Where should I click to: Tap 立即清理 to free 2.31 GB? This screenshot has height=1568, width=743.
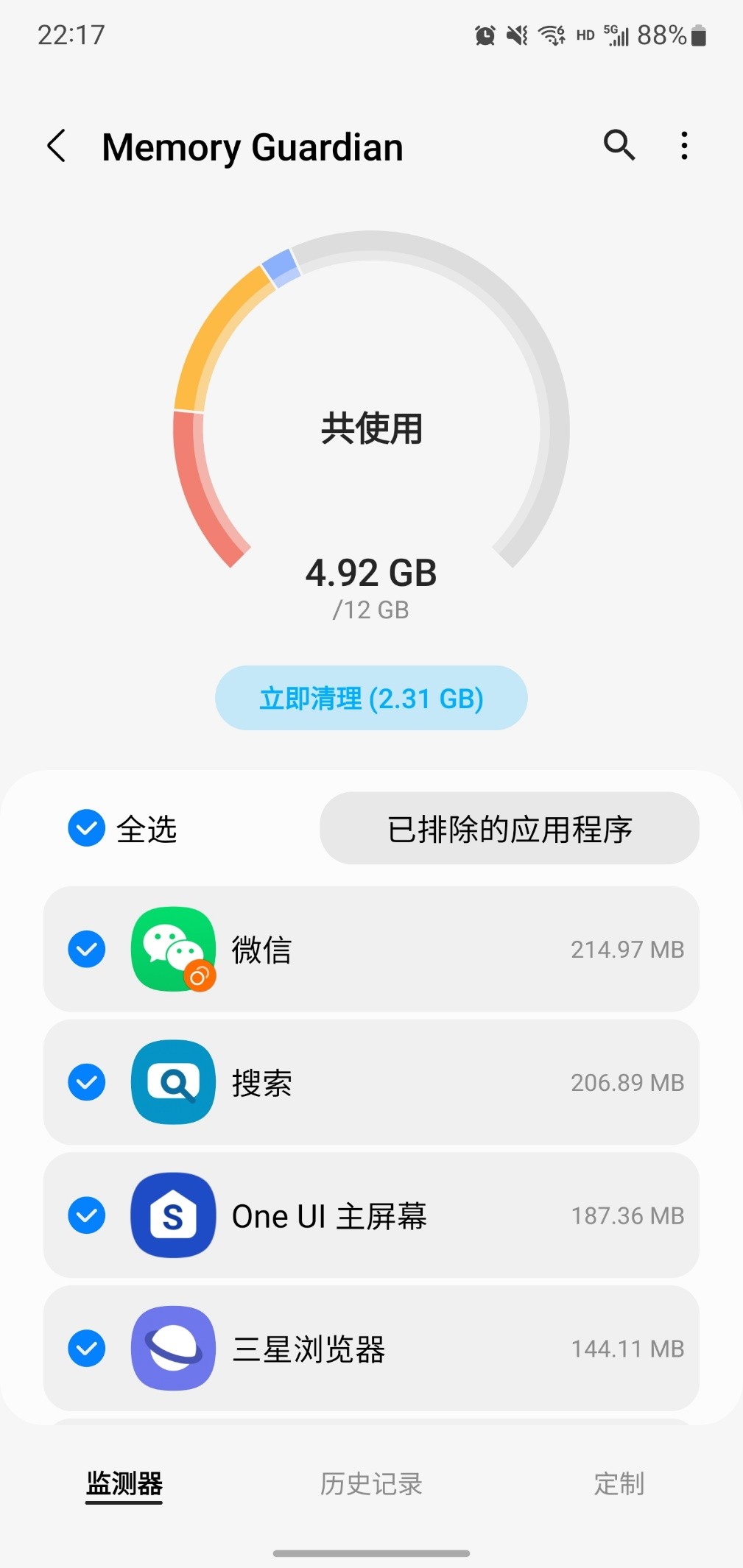371,699
